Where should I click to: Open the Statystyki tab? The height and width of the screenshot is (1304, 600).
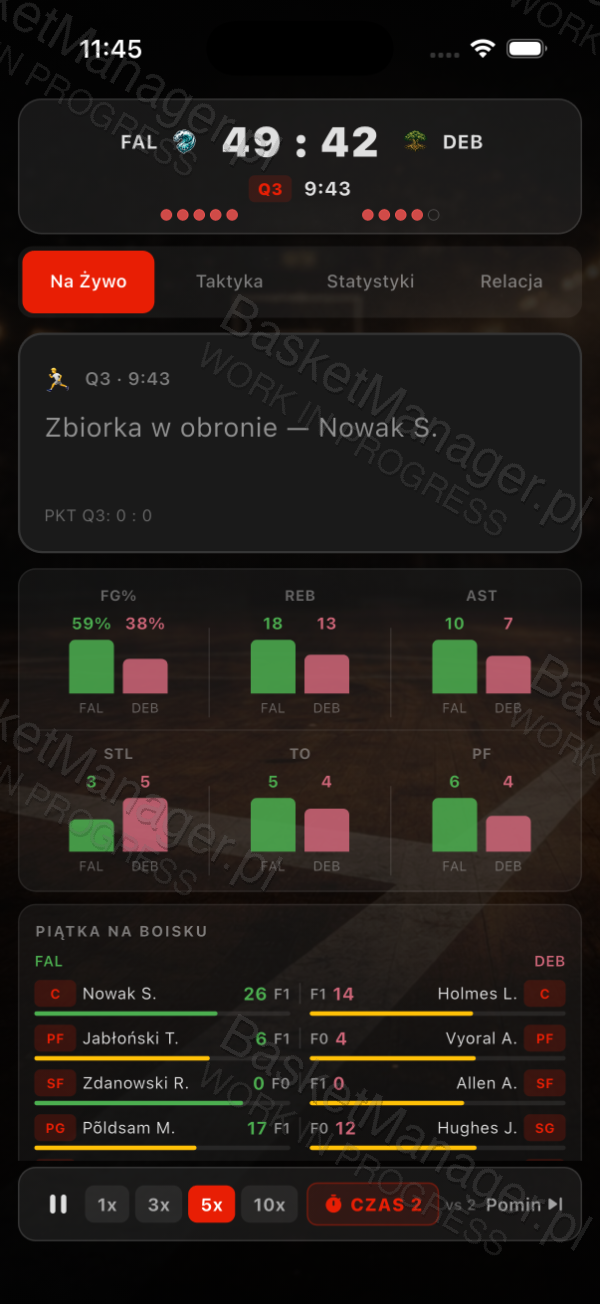click(370, 282)
